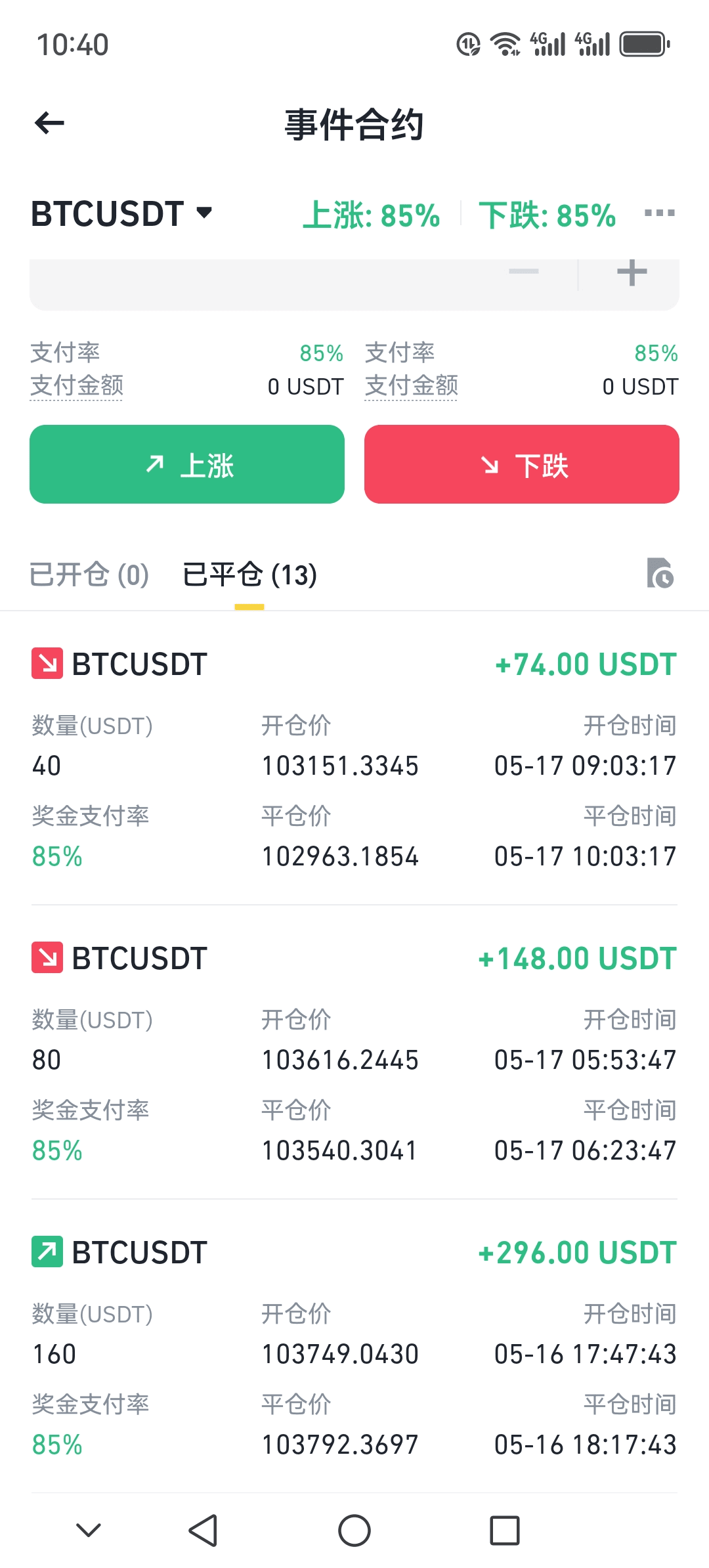Open the order history icon

[660, 573]
